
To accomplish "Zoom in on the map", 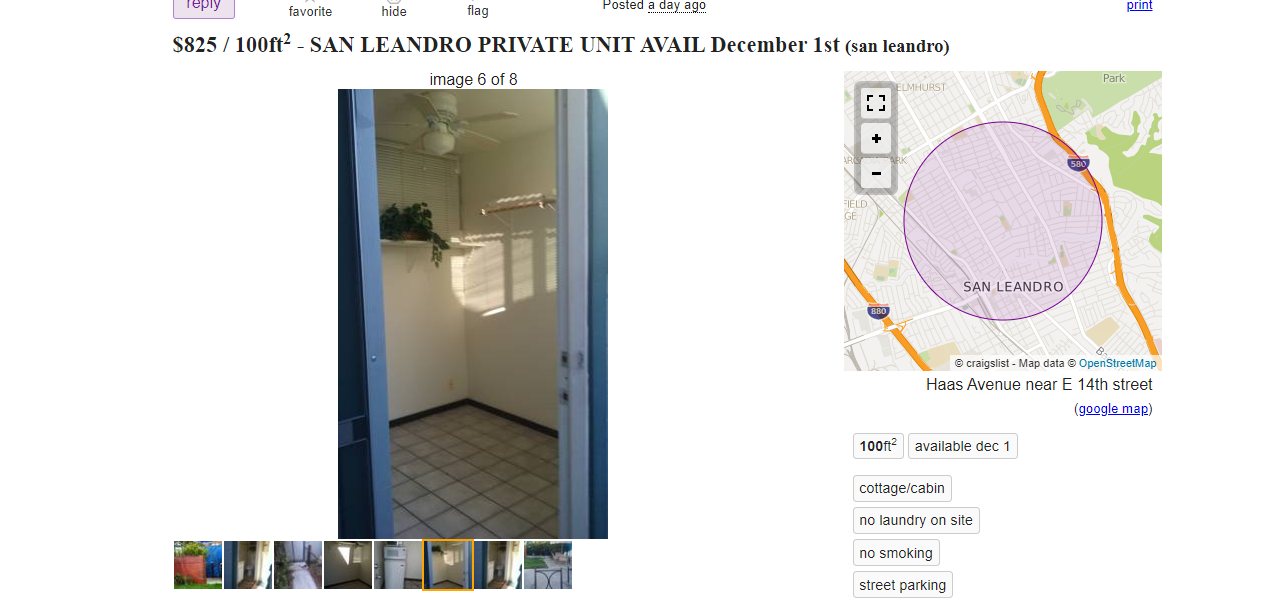I will pyautogui.click(x=876, y=139).
